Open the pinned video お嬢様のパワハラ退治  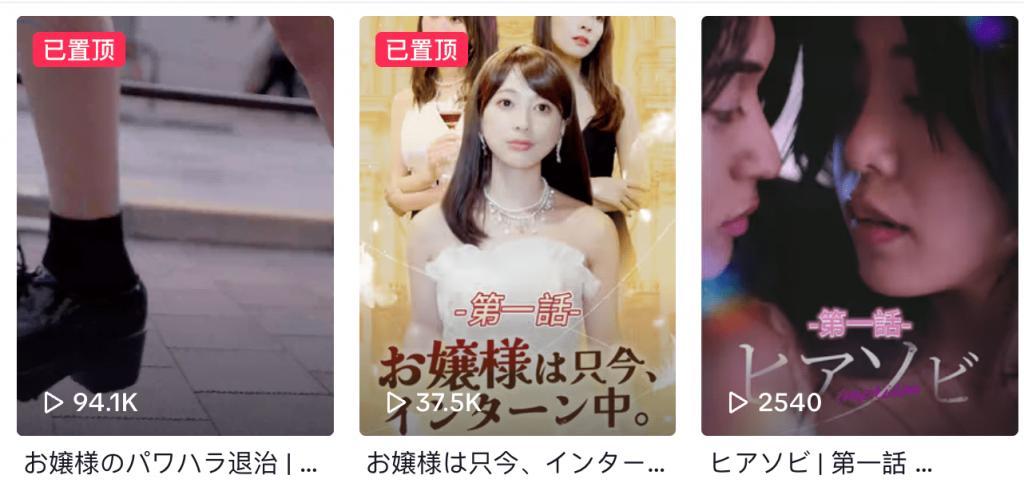(175, 225)
